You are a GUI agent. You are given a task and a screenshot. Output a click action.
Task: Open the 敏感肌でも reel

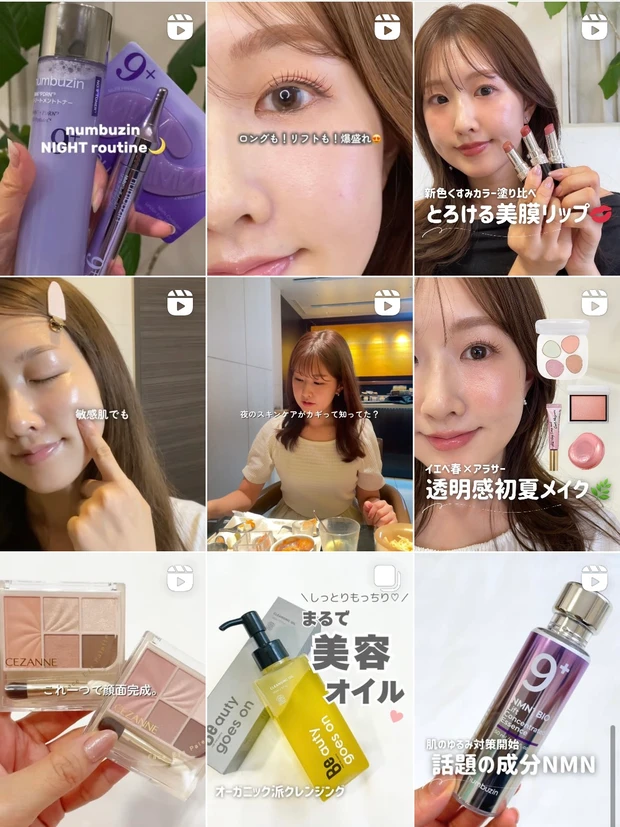click(102, 413)
